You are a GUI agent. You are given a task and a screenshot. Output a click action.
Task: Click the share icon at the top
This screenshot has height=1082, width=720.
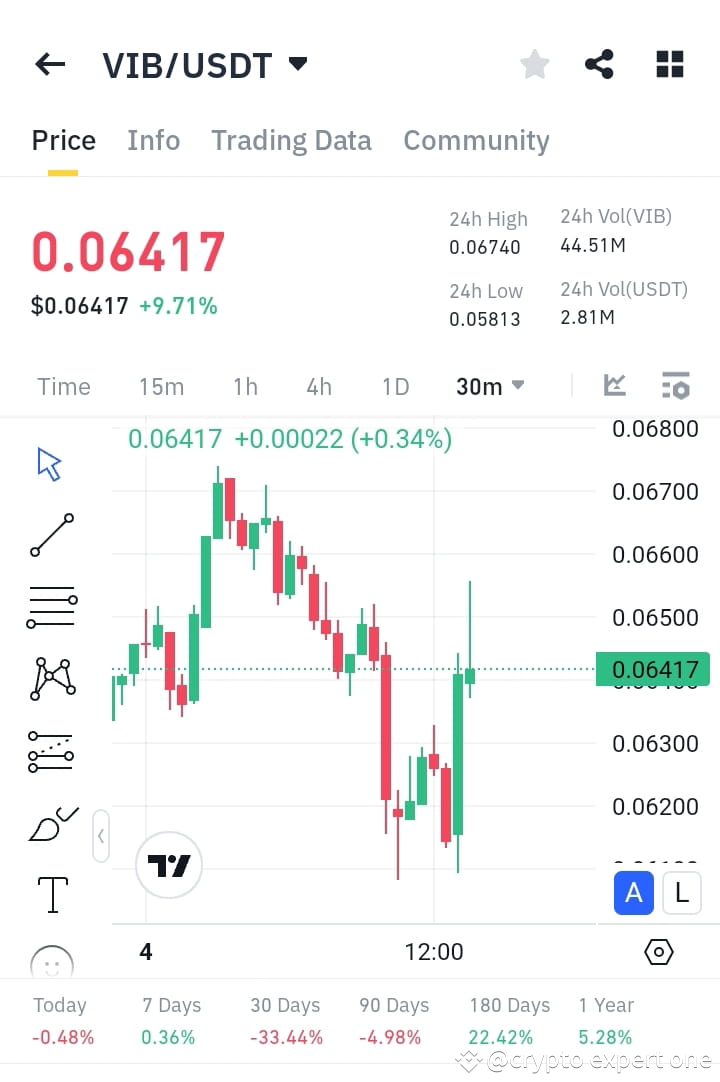[598, 63]
